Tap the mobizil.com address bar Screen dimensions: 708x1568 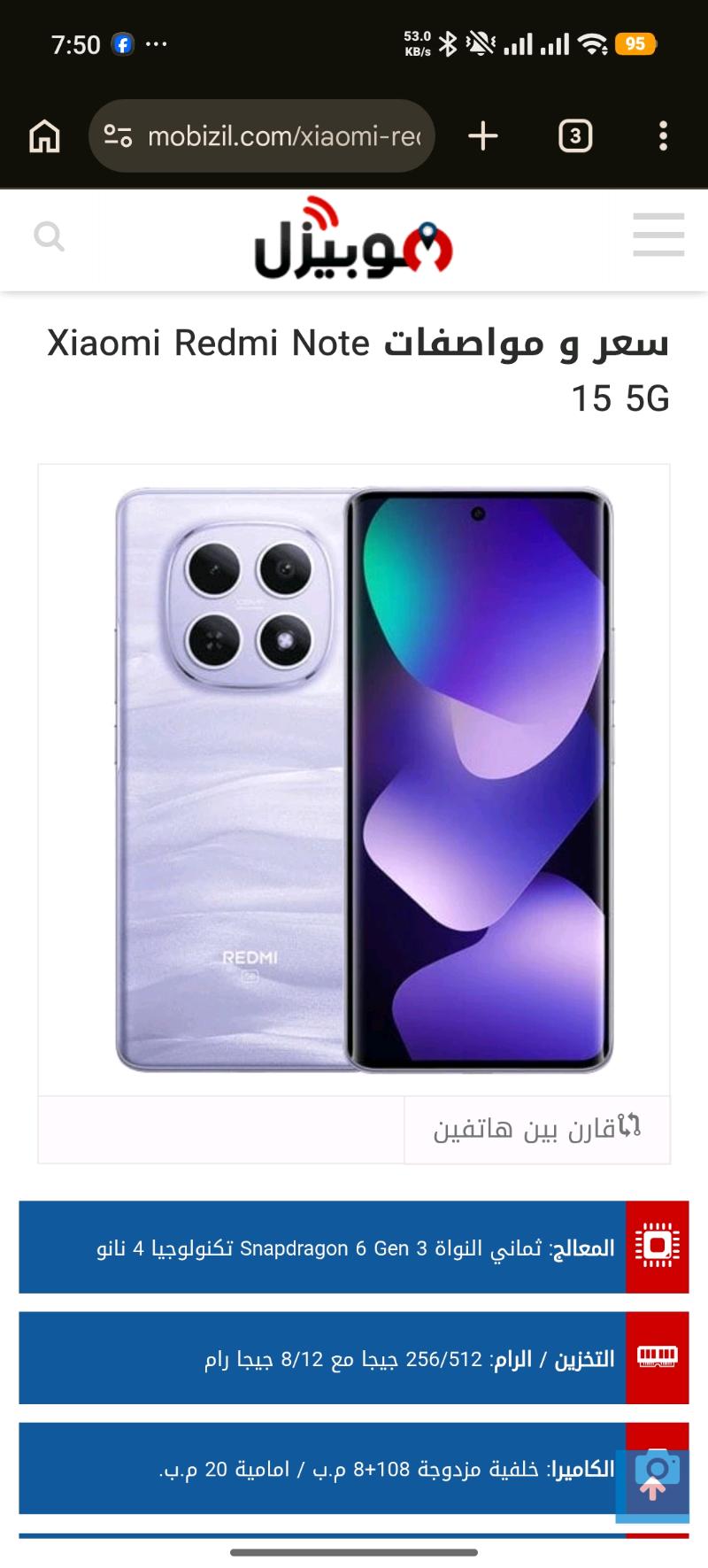(x=283, y=136)
